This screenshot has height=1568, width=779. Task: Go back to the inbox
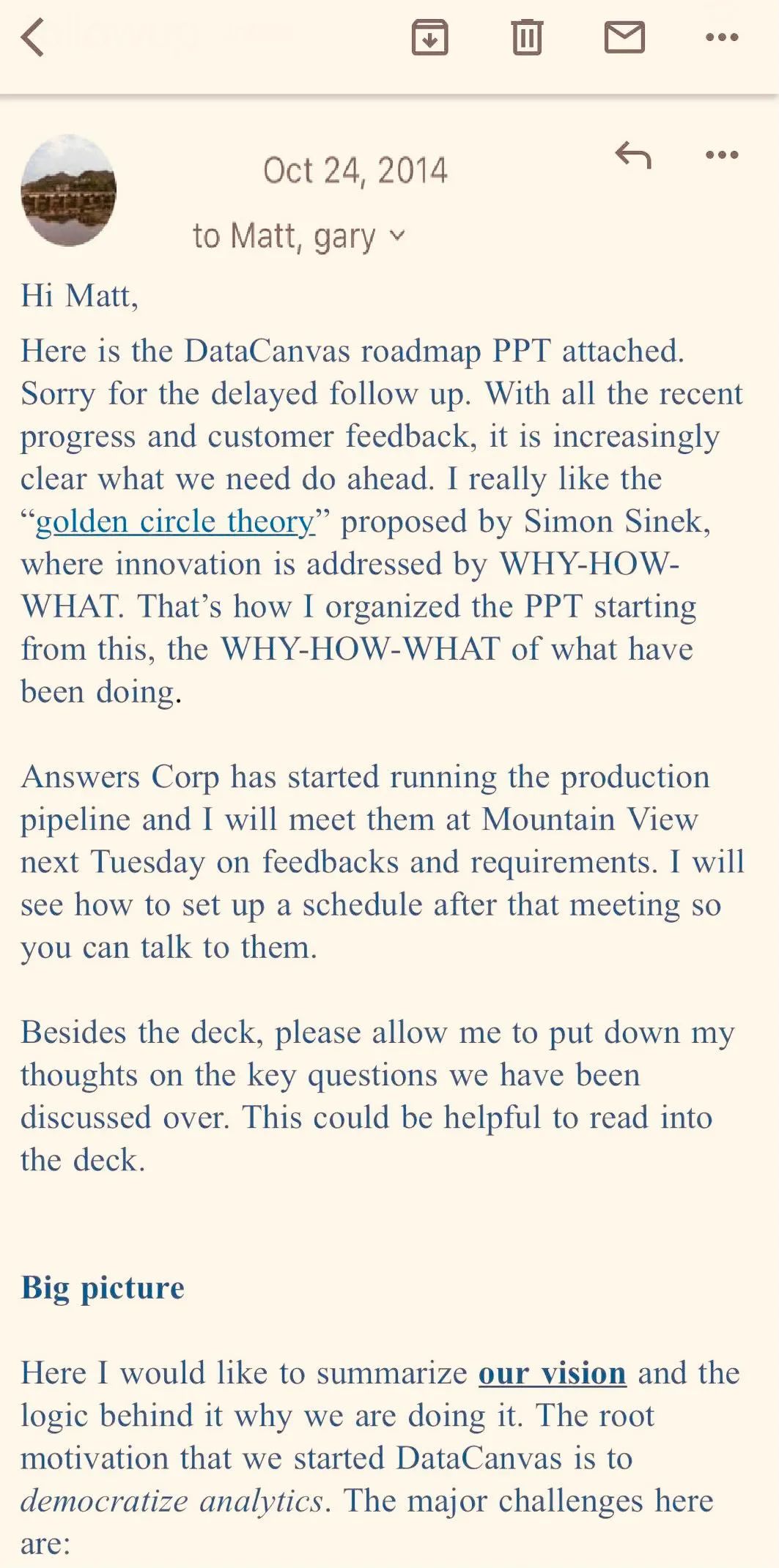33,37
